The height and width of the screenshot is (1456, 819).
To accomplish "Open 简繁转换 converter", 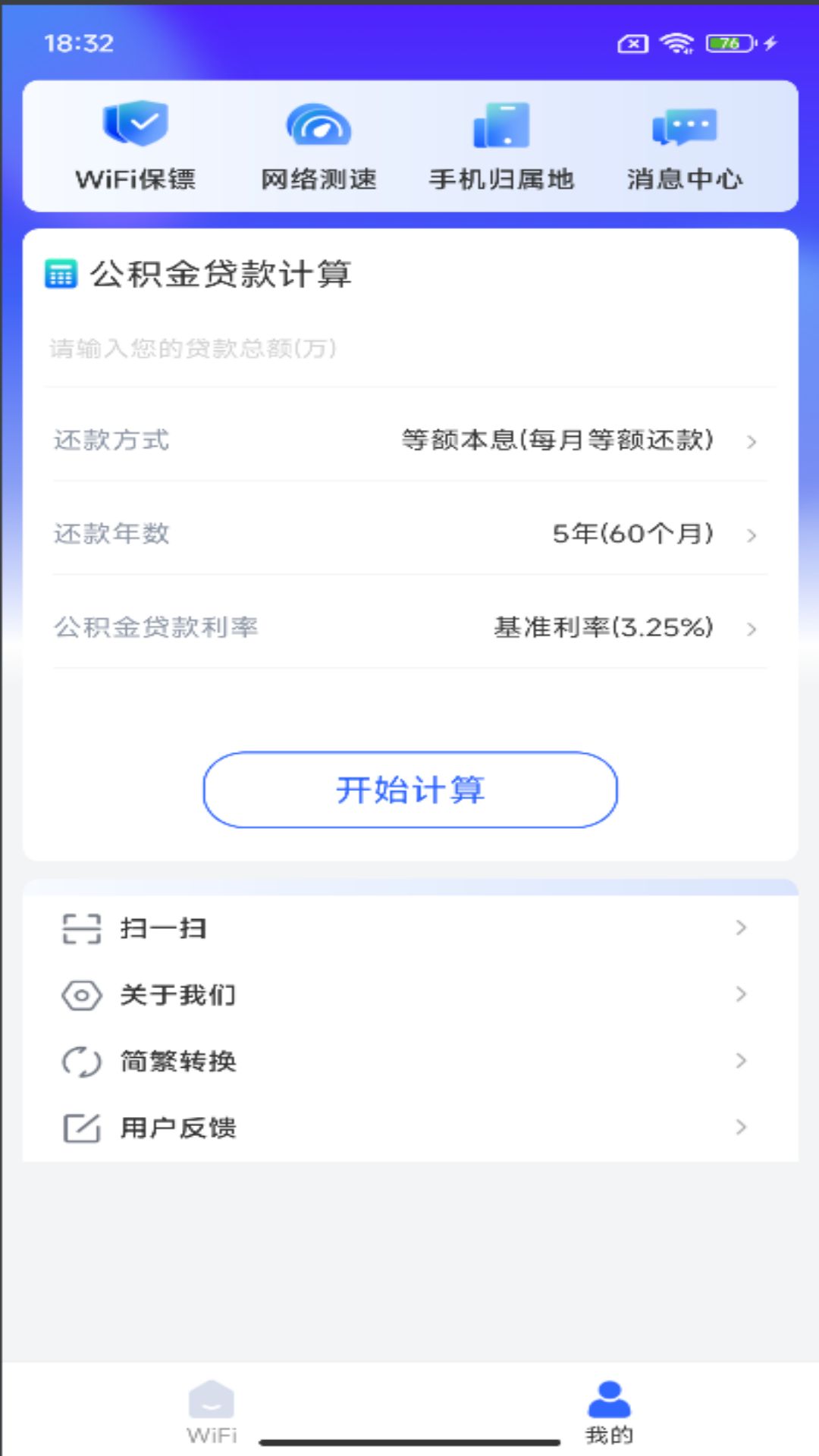I will click(409, 1061).
